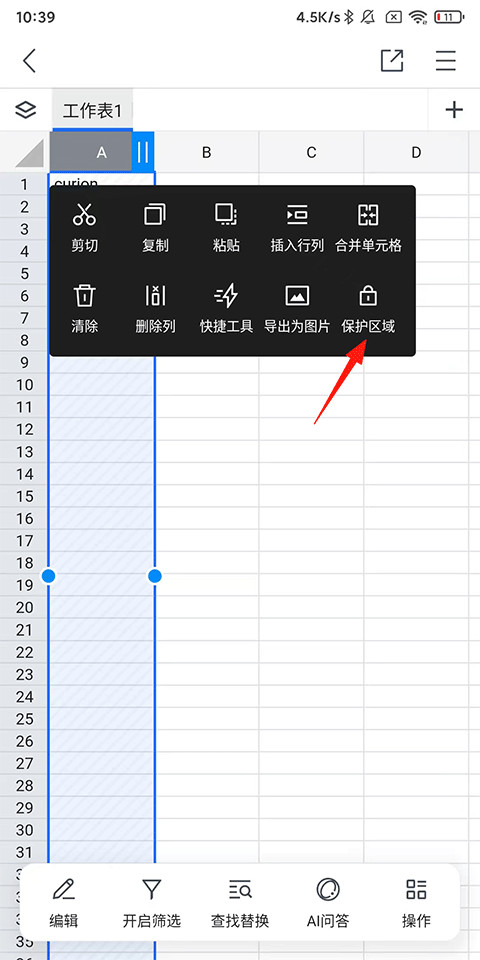This screenshot has width=480, height=960.
Task: Select 复制 to copy column
Action: pos(156,228)
